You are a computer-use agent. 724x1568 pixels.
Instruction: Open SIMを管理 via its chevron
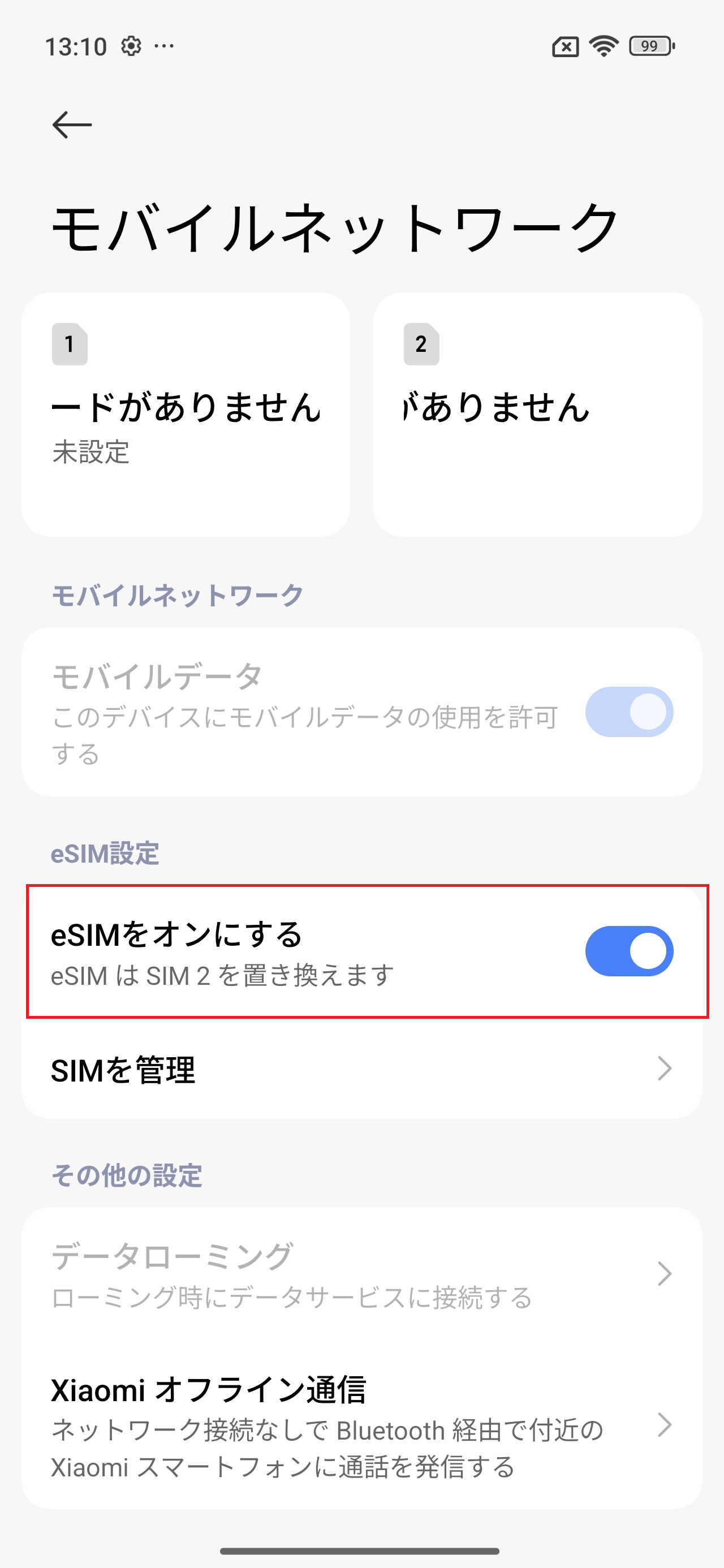click(667, 1071)
